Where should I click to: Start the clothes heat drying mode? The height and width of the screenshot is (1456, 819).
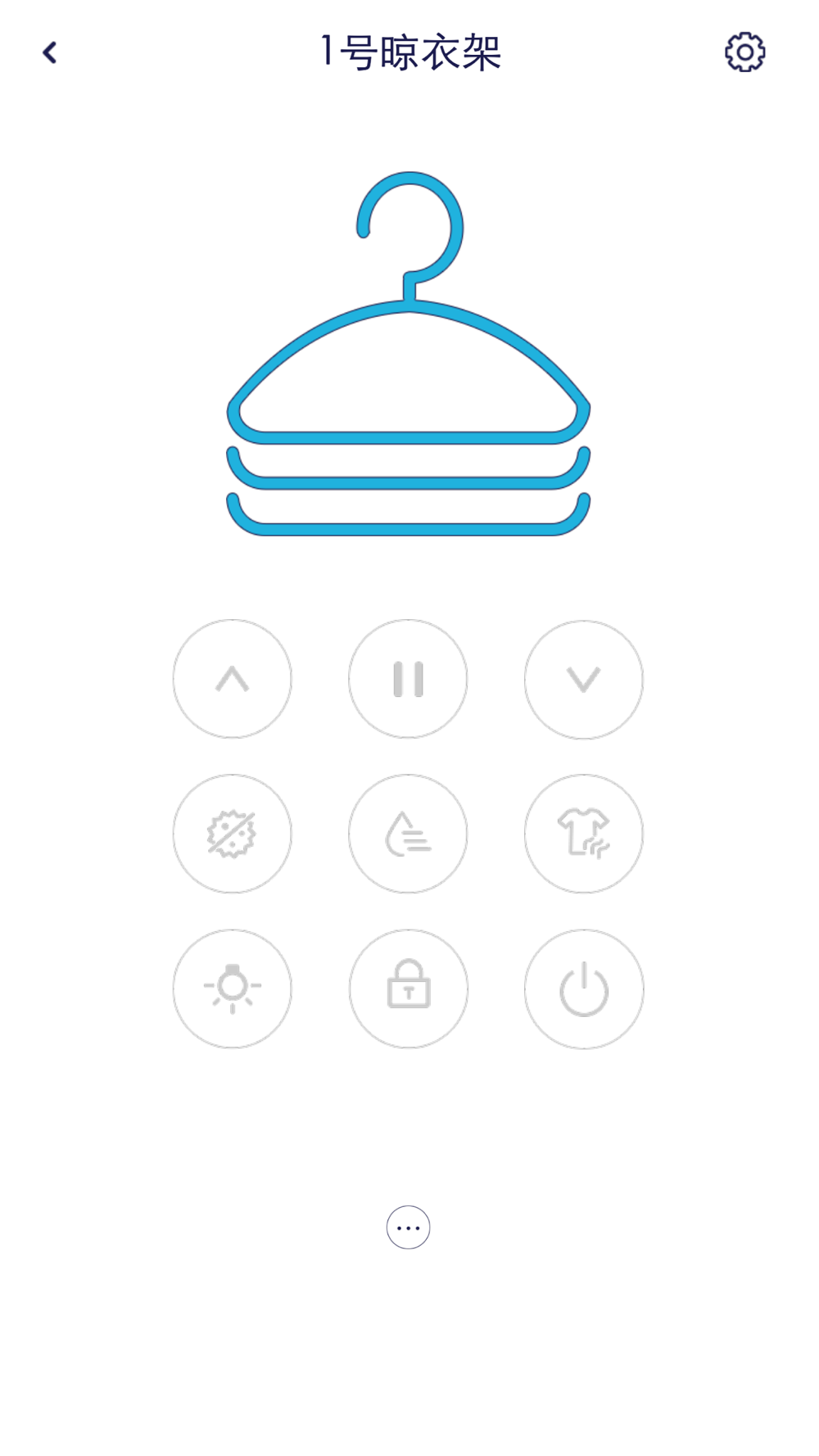point(584,834)
